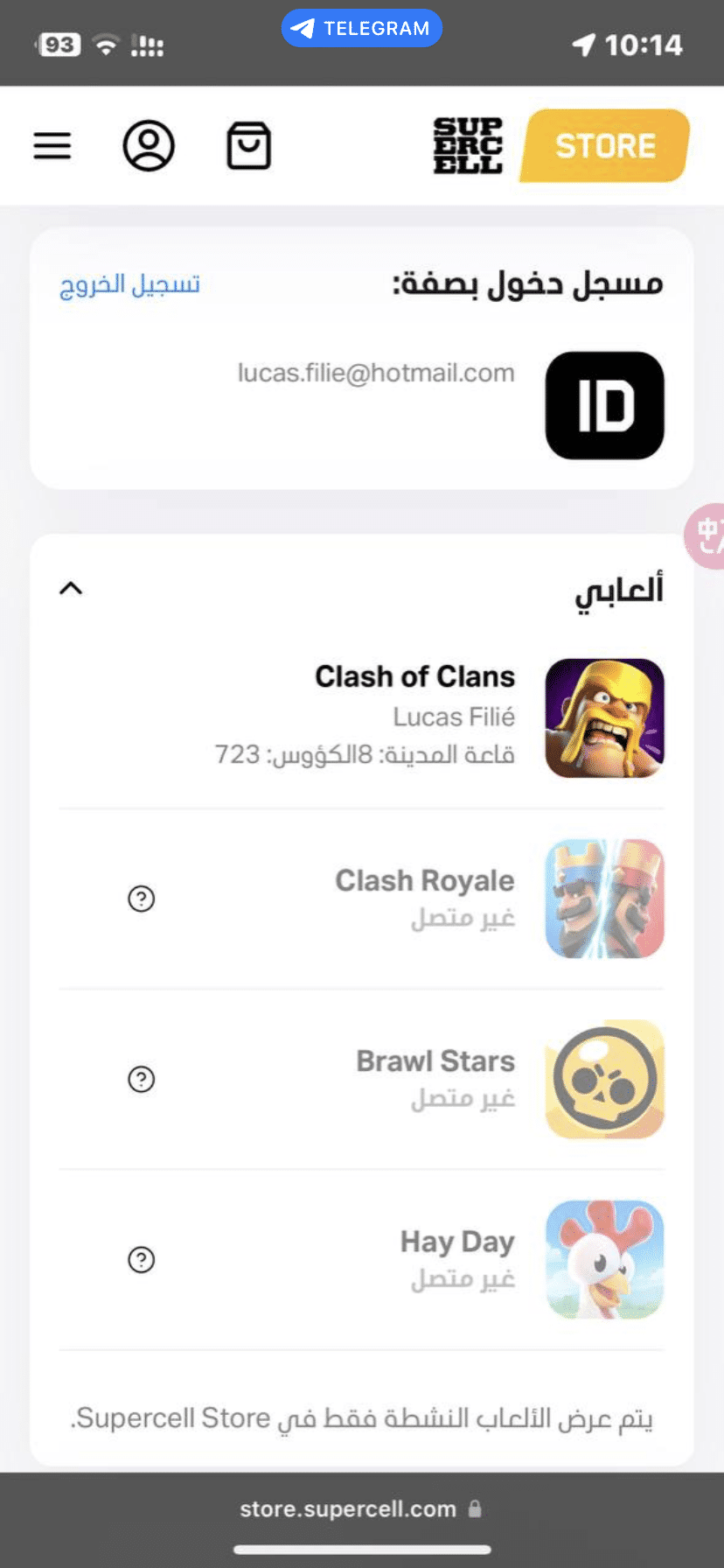The width and height of the screenshot is (724, 1568).
Task: Open the floating translate bubble
Action: click(x=707, y=535)
